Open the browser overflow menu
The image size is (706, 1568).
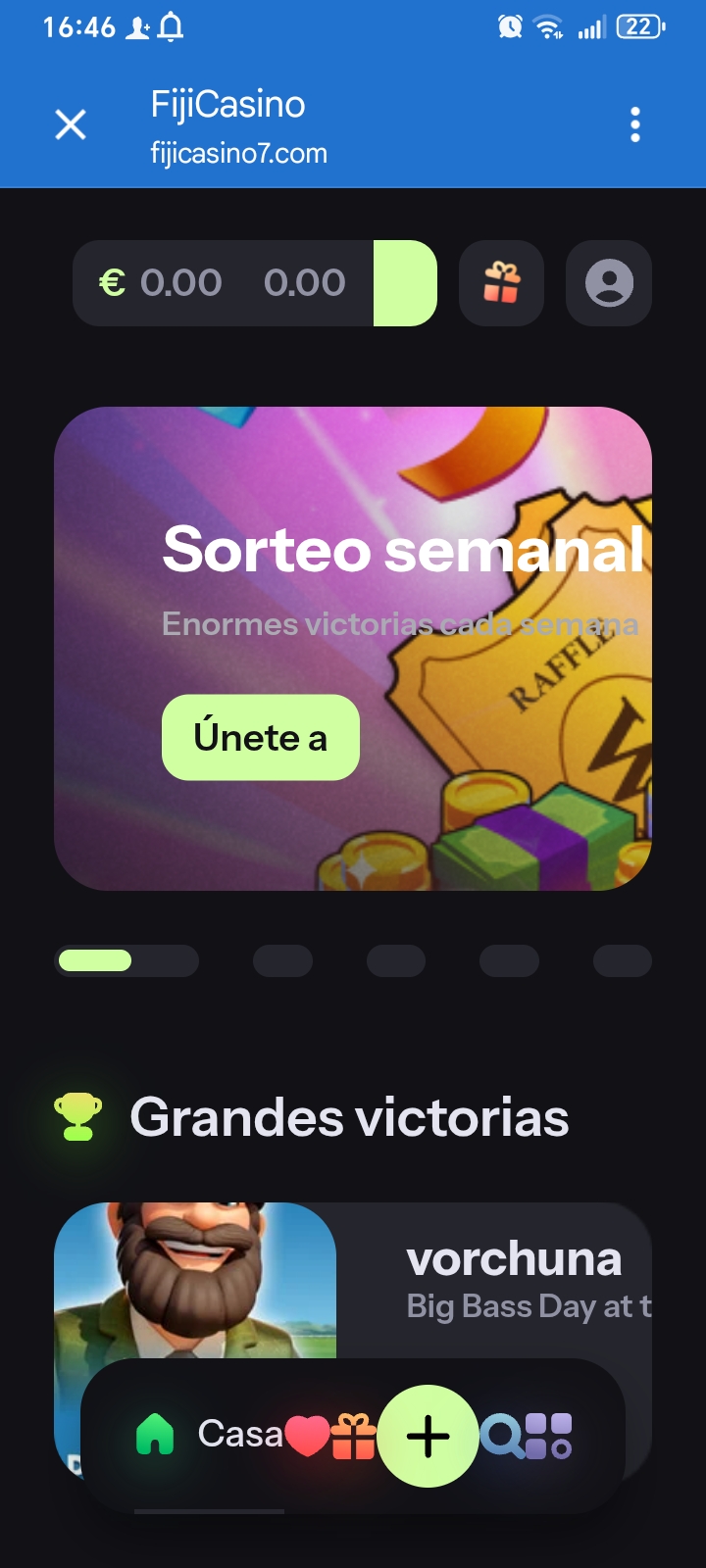pos(635,125)
